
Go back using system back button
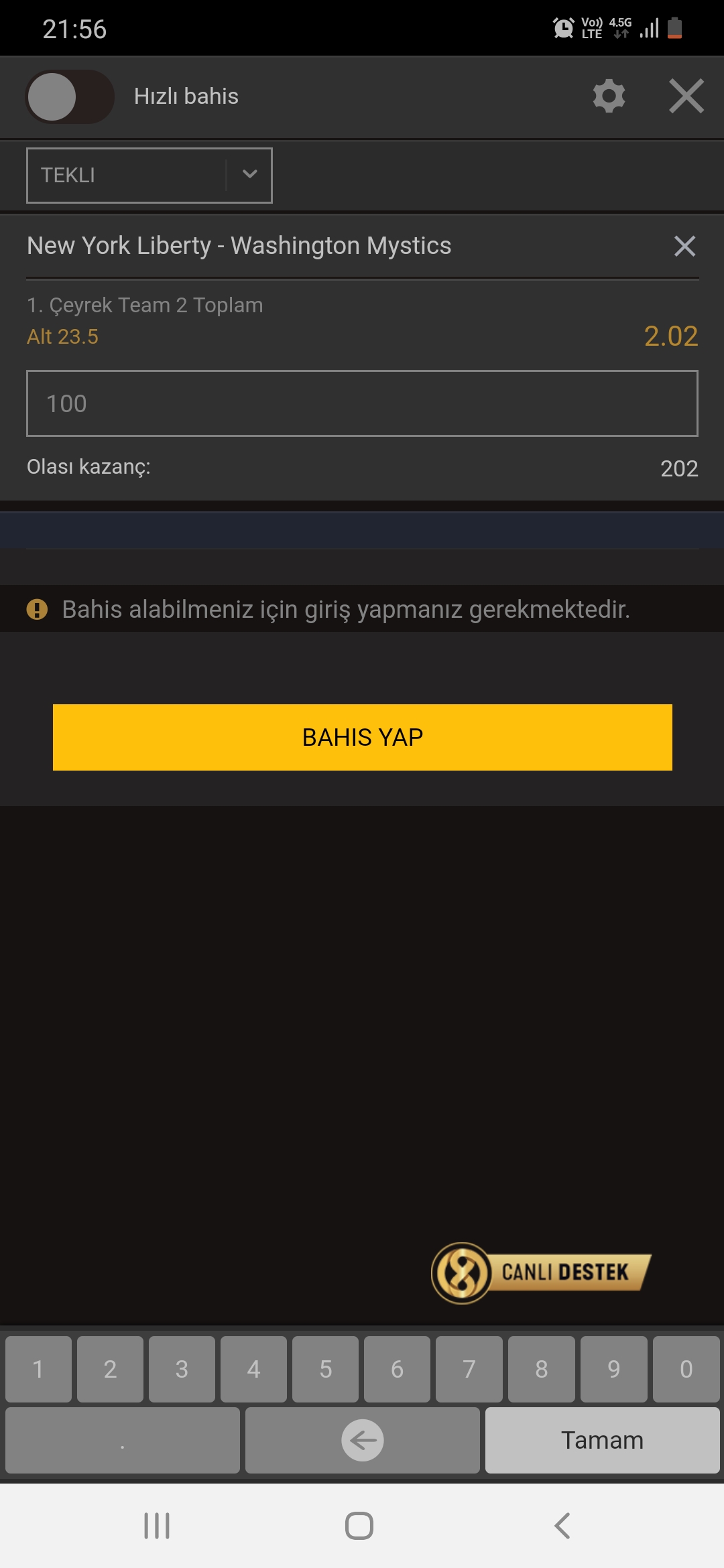point(562,1526)
